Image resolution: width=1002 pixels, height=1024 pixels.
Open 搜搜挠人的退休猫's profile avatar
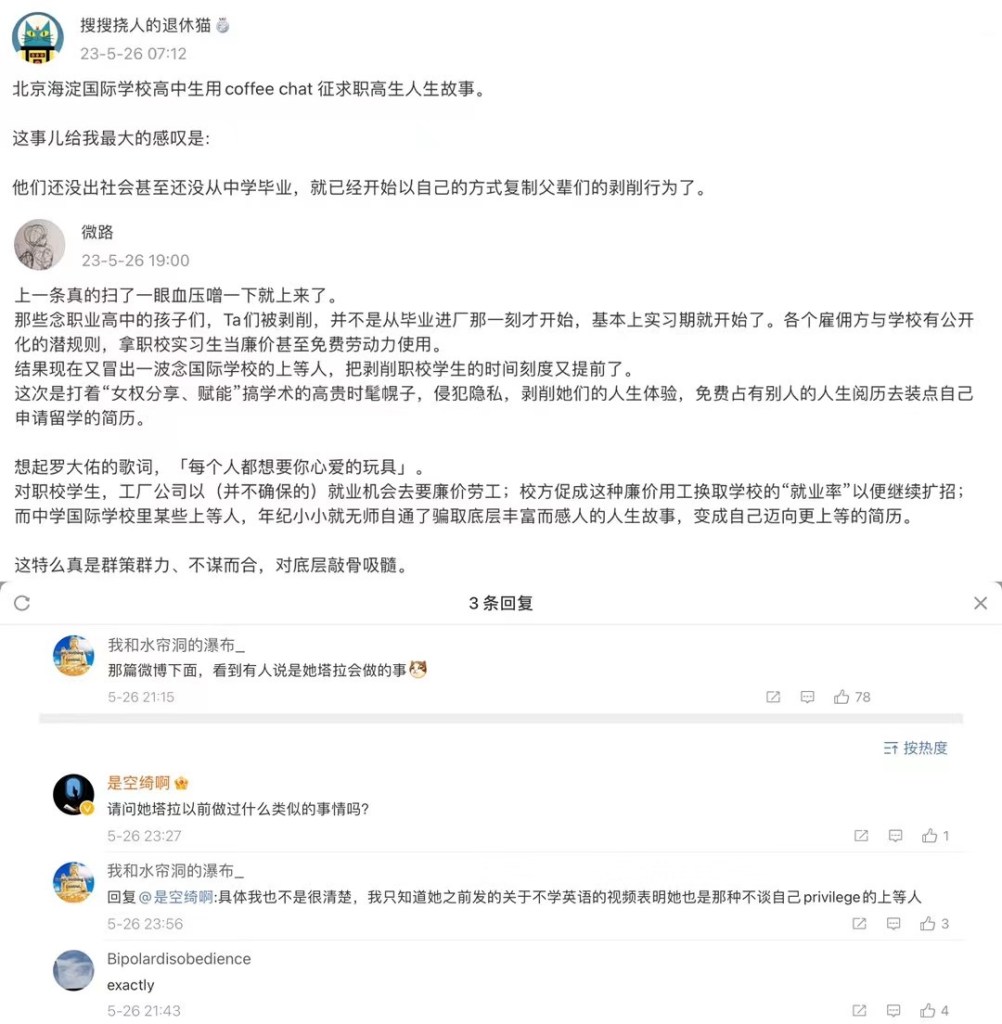pyautogui.click(x=37, y=39)
